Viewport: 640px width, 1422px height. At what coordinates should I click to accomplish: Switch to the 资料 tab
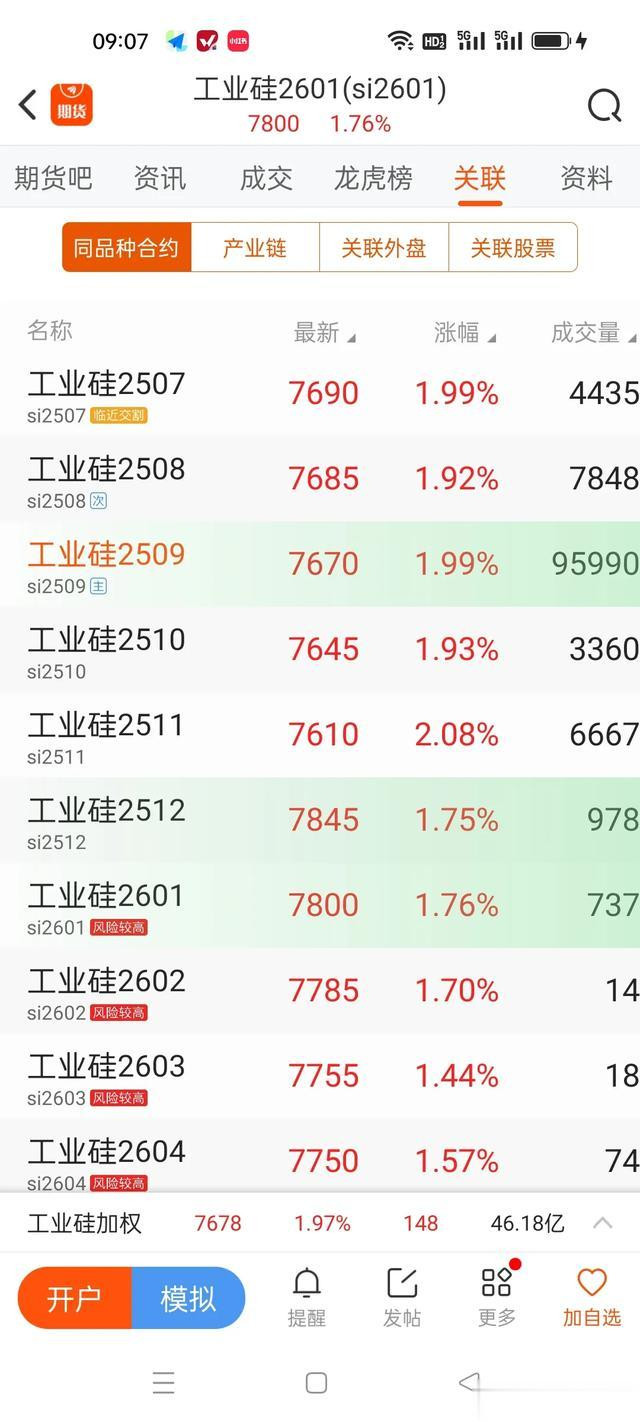tap(586, 178)
